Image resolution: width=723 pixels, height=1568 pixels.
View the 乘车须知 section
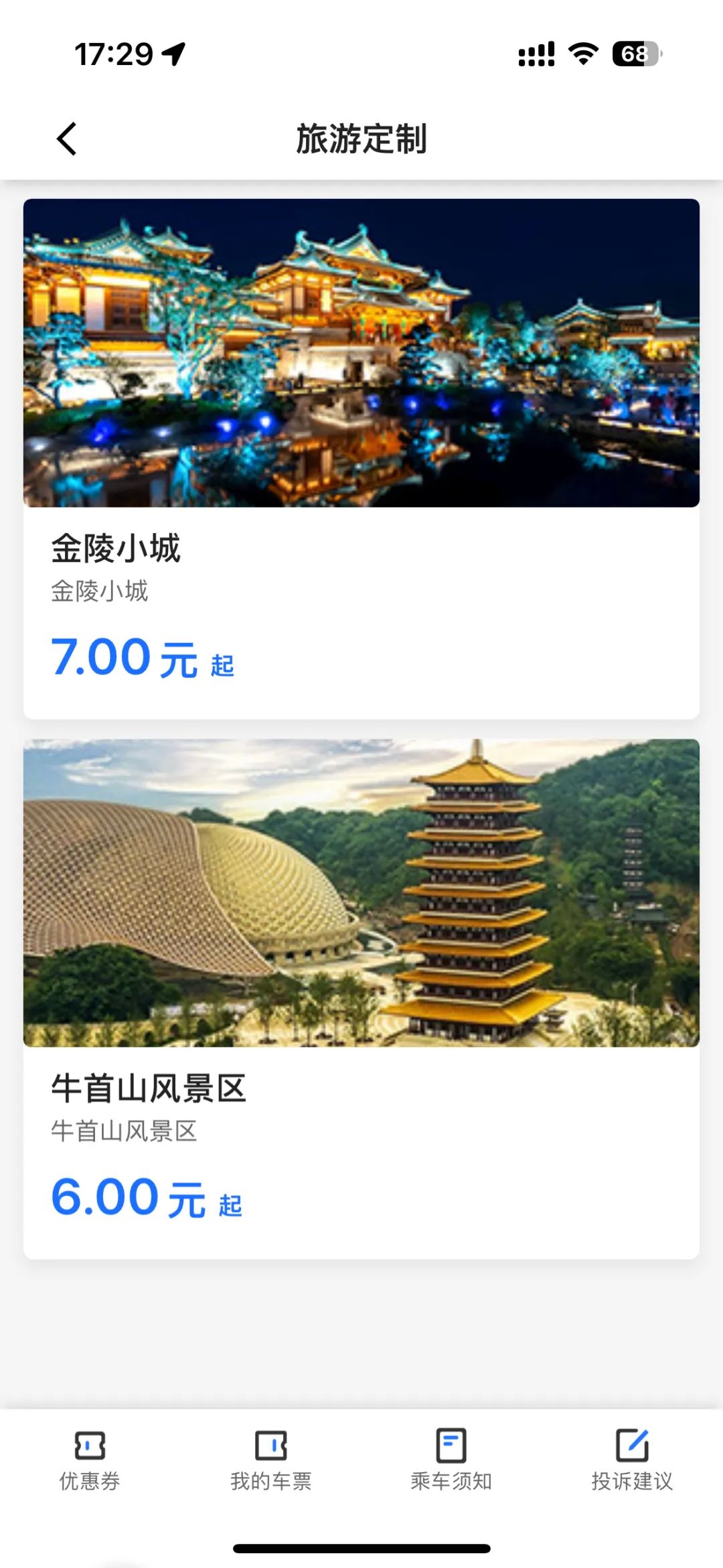coord(451,1460)
